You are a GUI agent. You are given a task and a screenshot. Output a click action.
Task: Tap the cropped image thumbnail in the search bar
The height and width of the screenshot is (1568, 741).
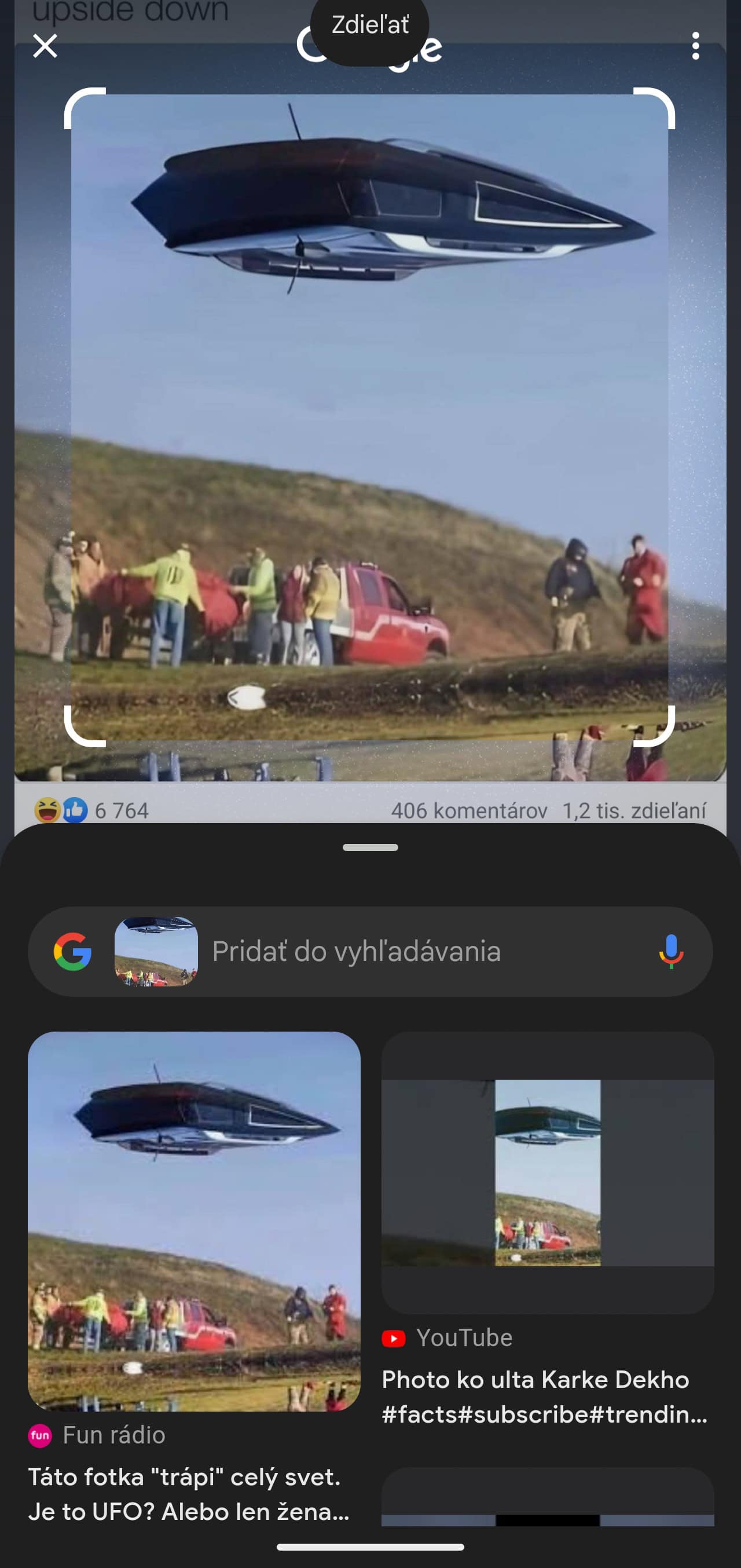pos(156,951)
